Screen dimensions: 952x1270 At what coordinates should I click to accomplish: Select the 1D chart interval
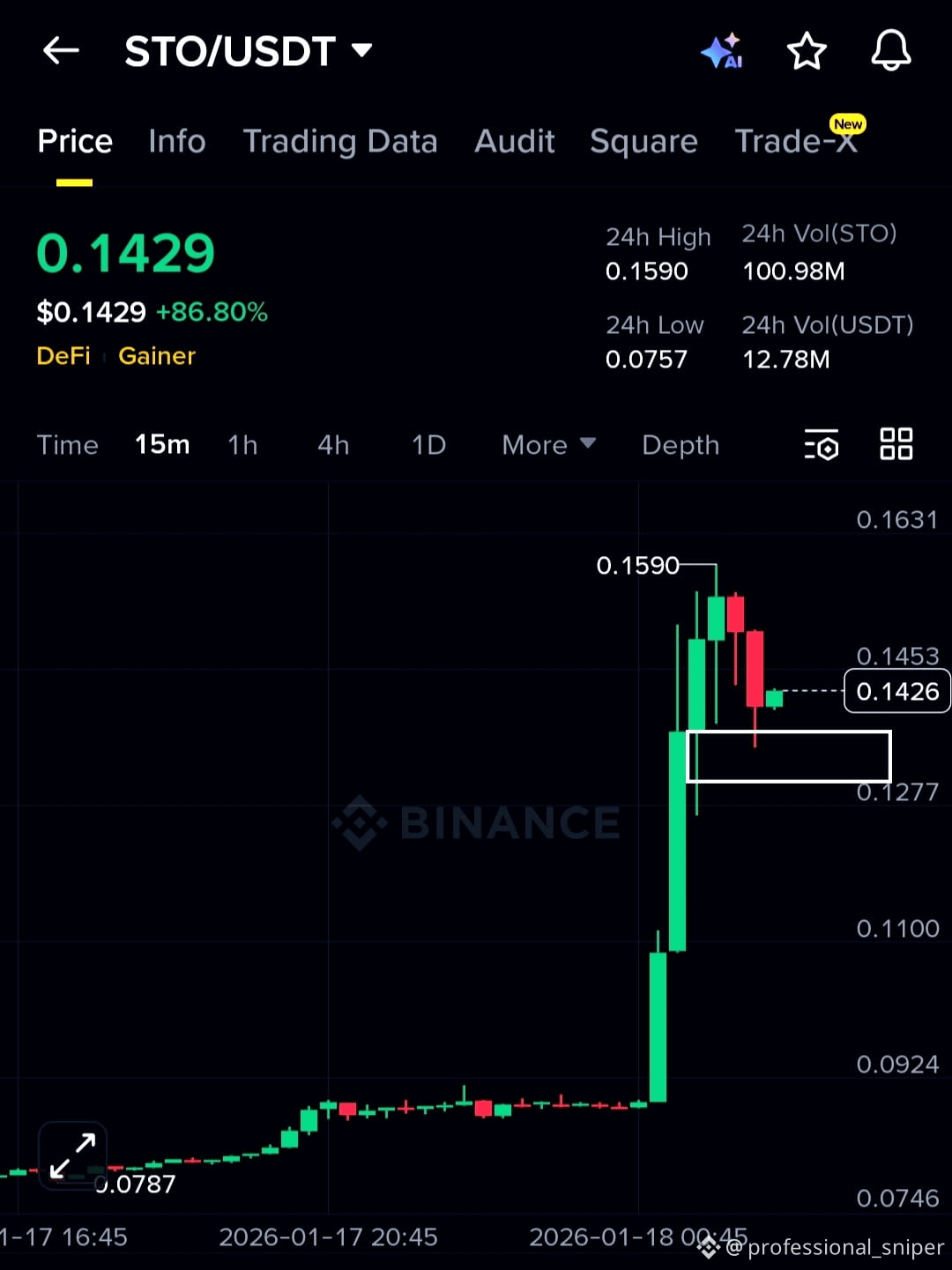point(428,445)
